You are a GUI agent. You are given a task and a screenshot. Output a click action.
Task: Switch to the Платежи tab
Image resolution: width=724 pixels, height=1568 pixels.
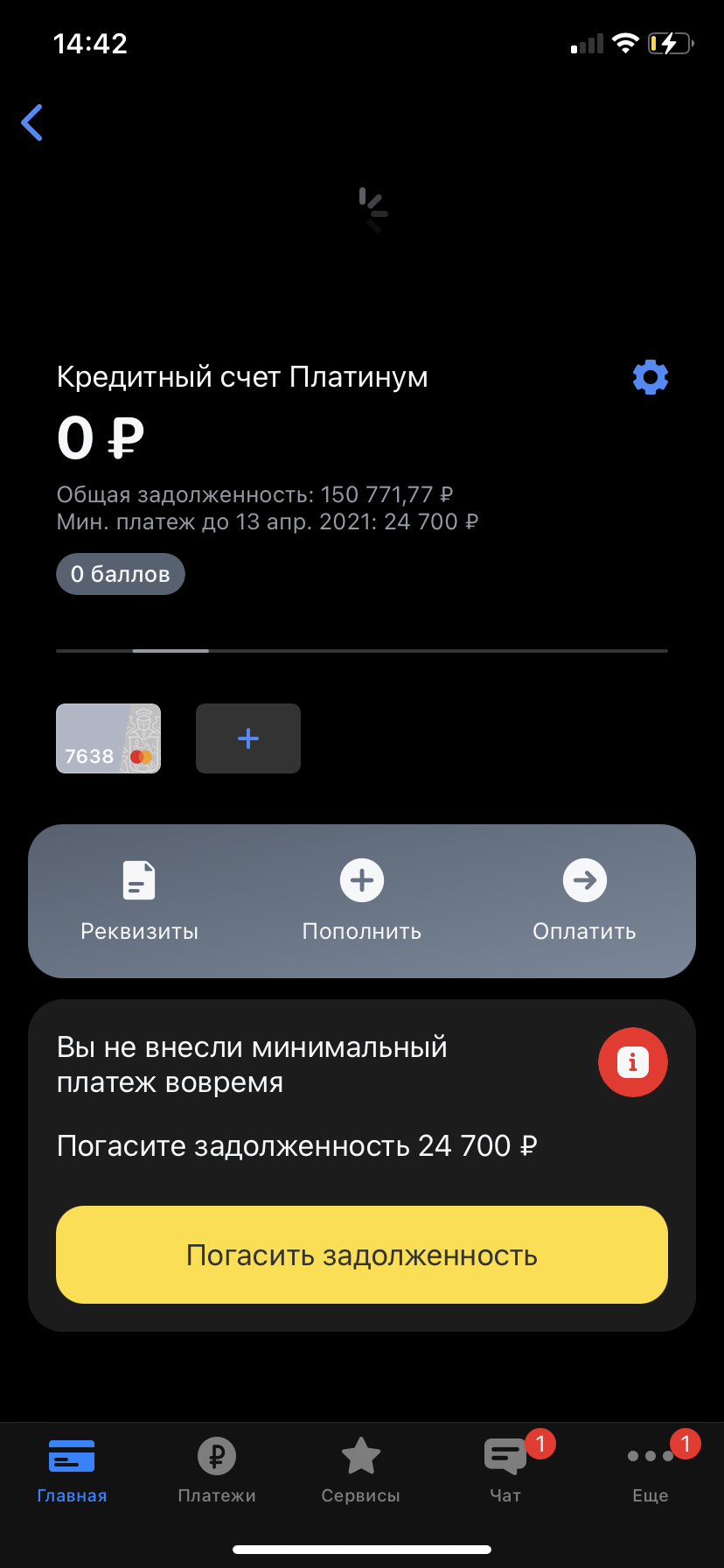pyautogui.click(x=217, y=1472)
